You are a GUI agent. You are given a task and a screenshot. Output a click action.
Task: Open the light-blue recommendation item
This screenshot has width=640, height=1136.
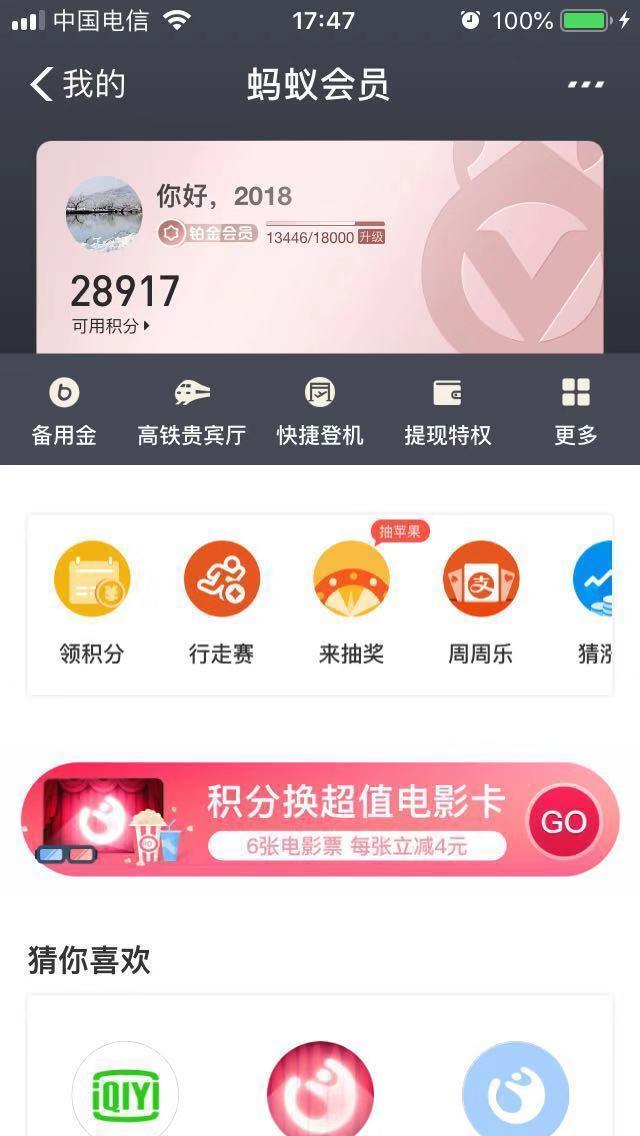coord(515,1090)
